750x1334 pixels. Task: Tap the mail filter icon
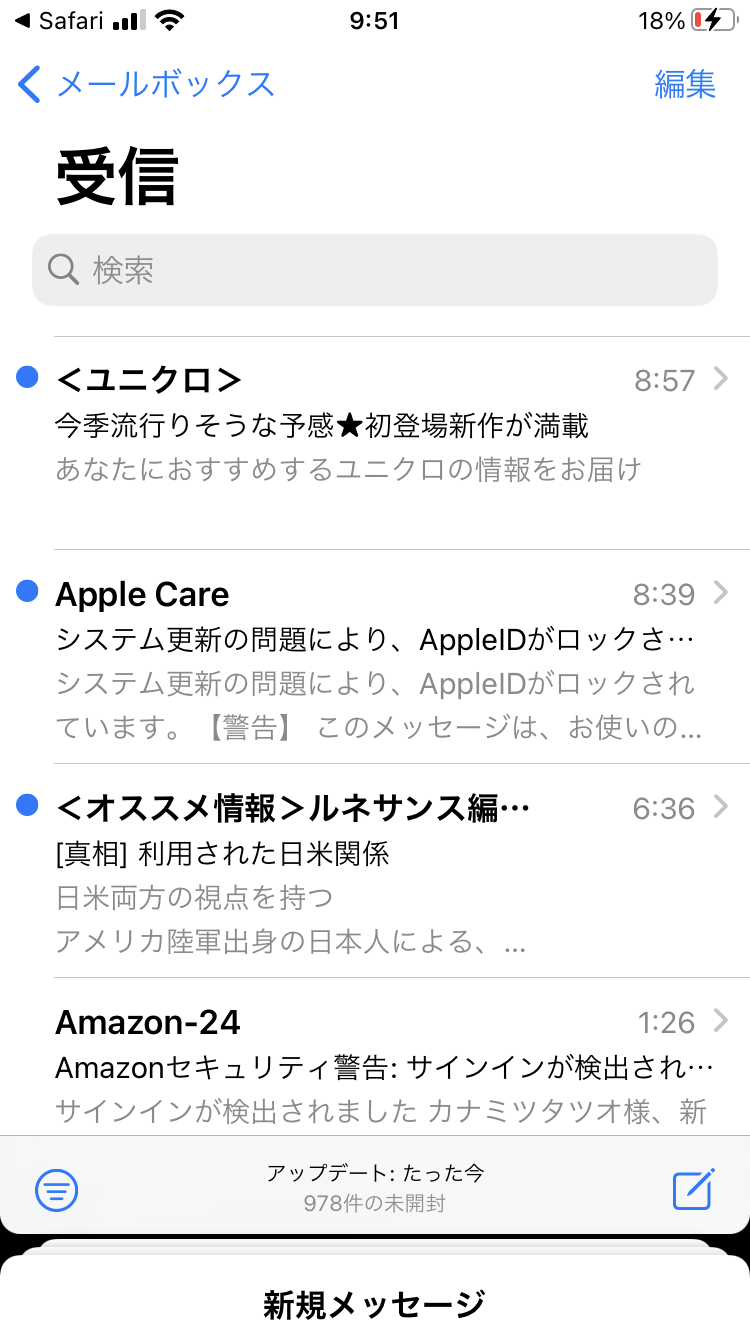(57, 1189)
